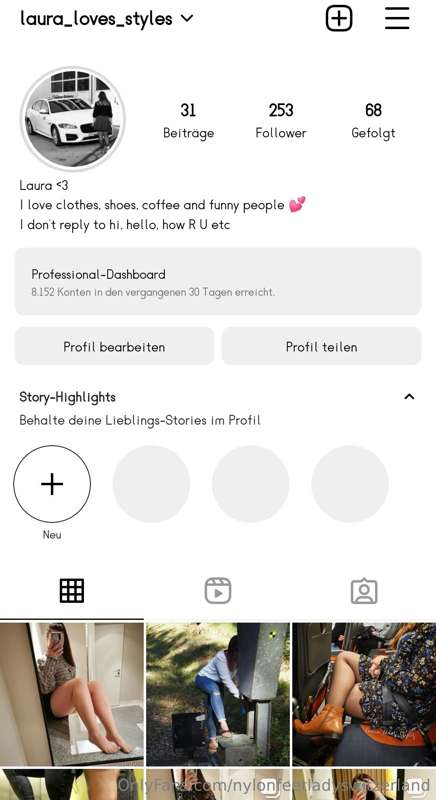Create a new post with the plus icon

coord(339,18)
